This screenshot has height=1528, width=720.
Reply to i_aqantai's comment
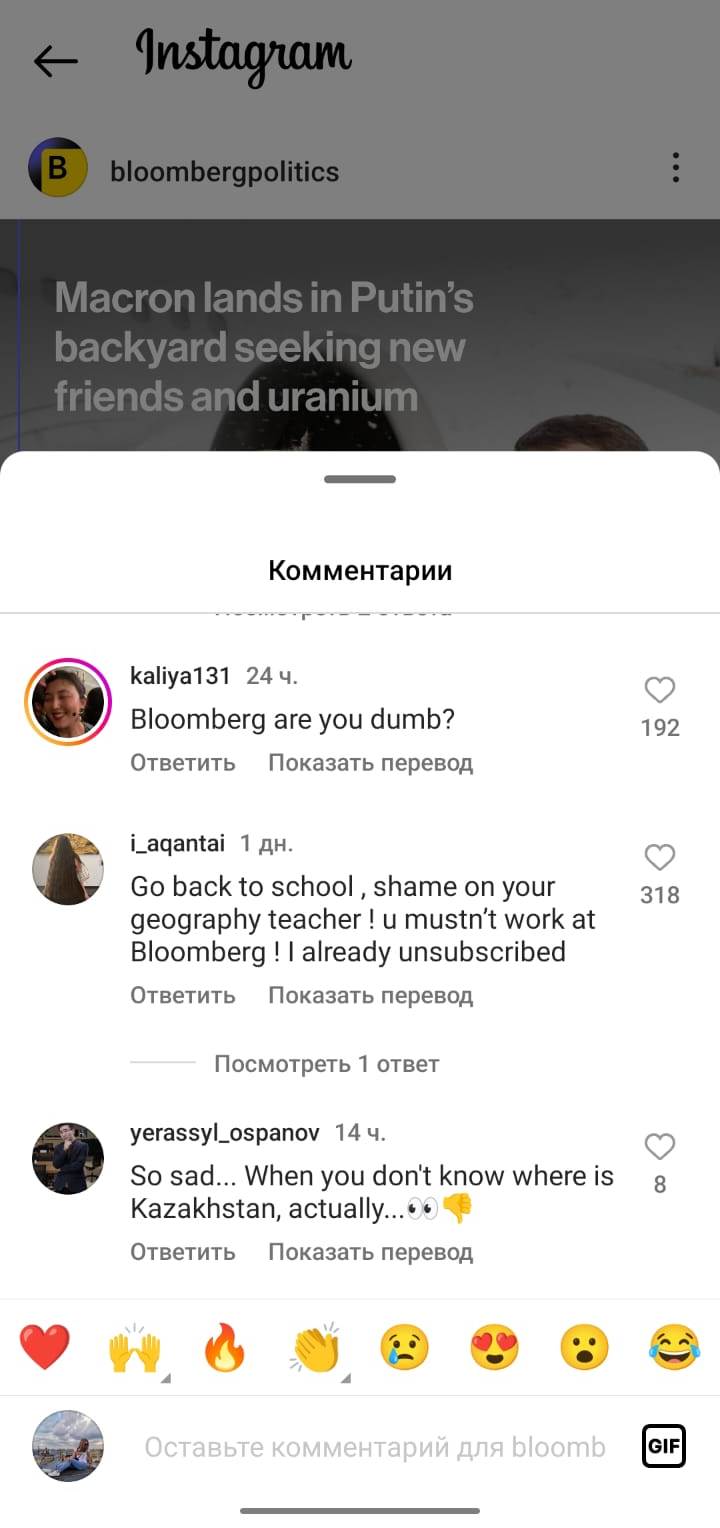tap(183, 995)
